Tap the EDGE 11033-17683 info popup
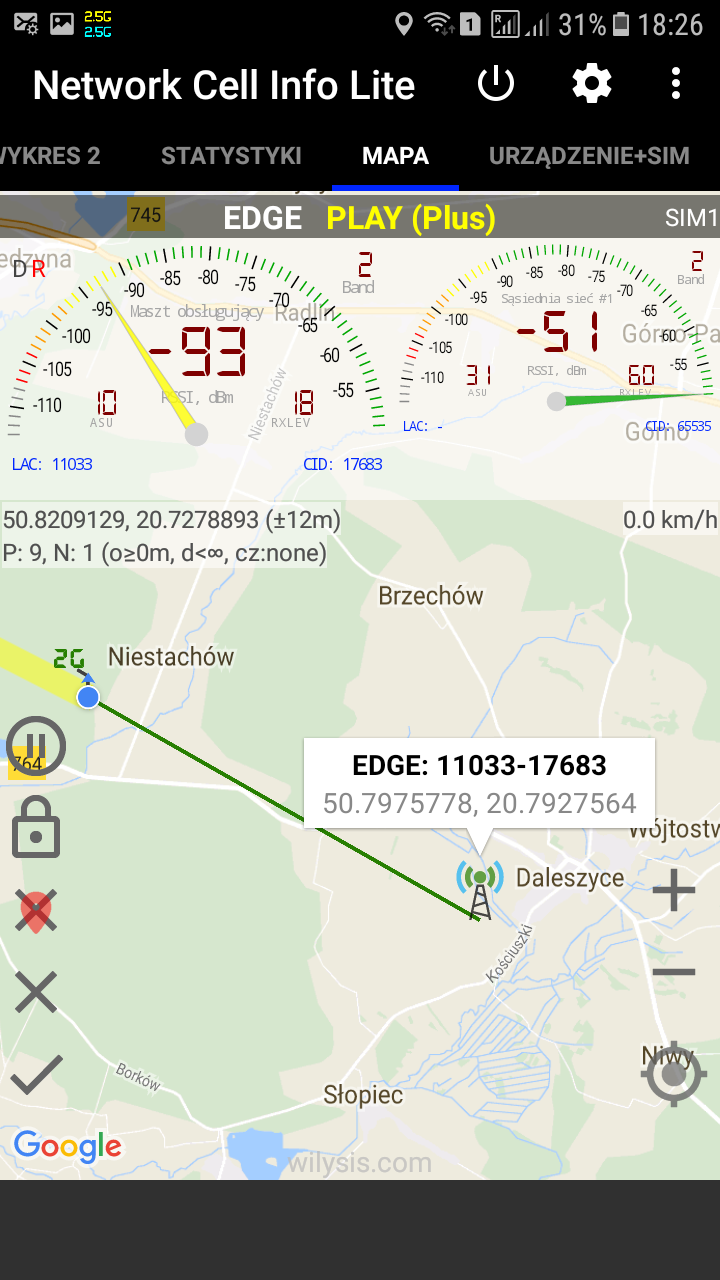720x1280 pixels. coord(480,784)
